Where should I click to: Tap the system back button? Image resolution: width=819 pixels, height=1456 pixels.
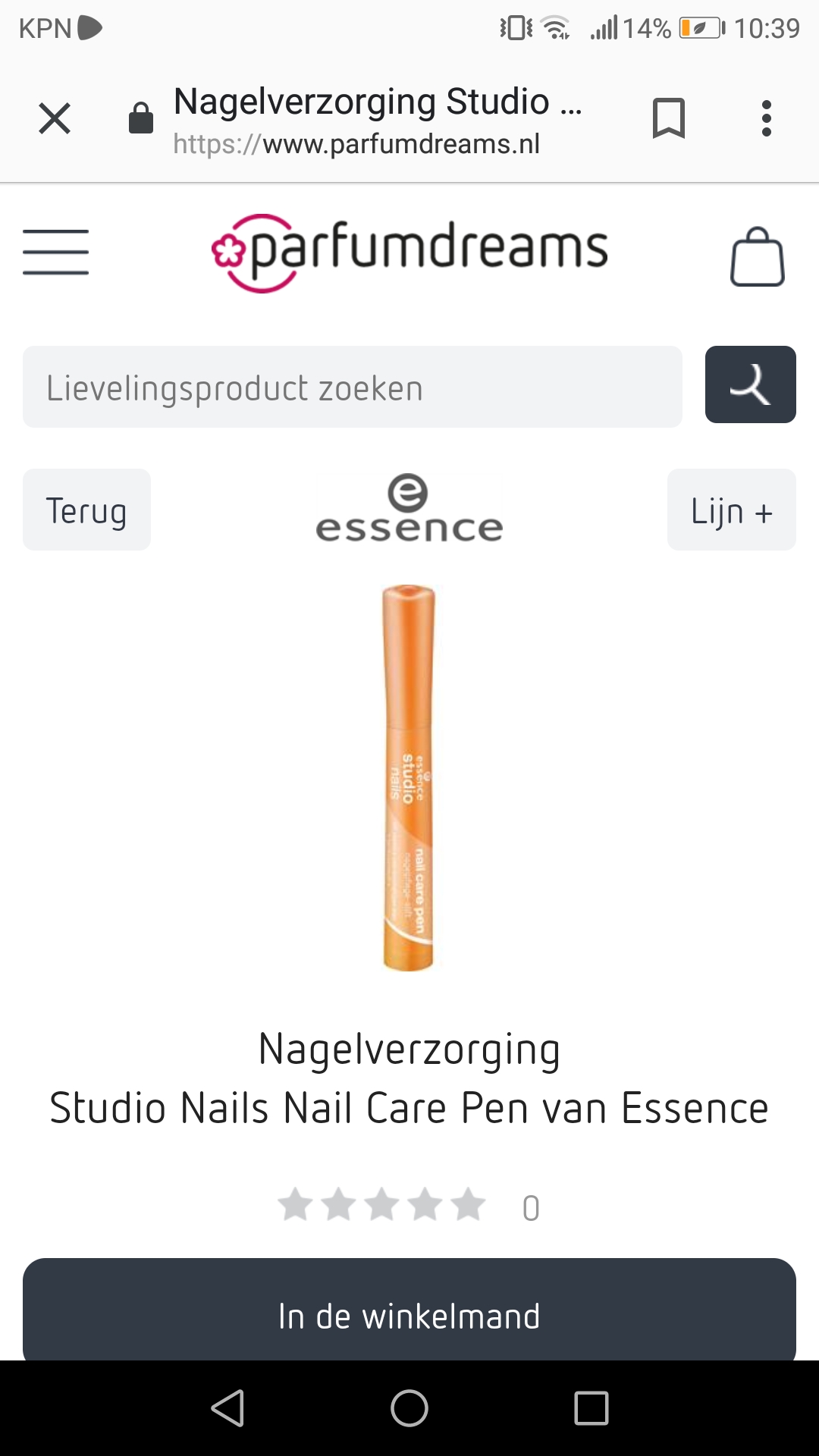click(227, 1408)
